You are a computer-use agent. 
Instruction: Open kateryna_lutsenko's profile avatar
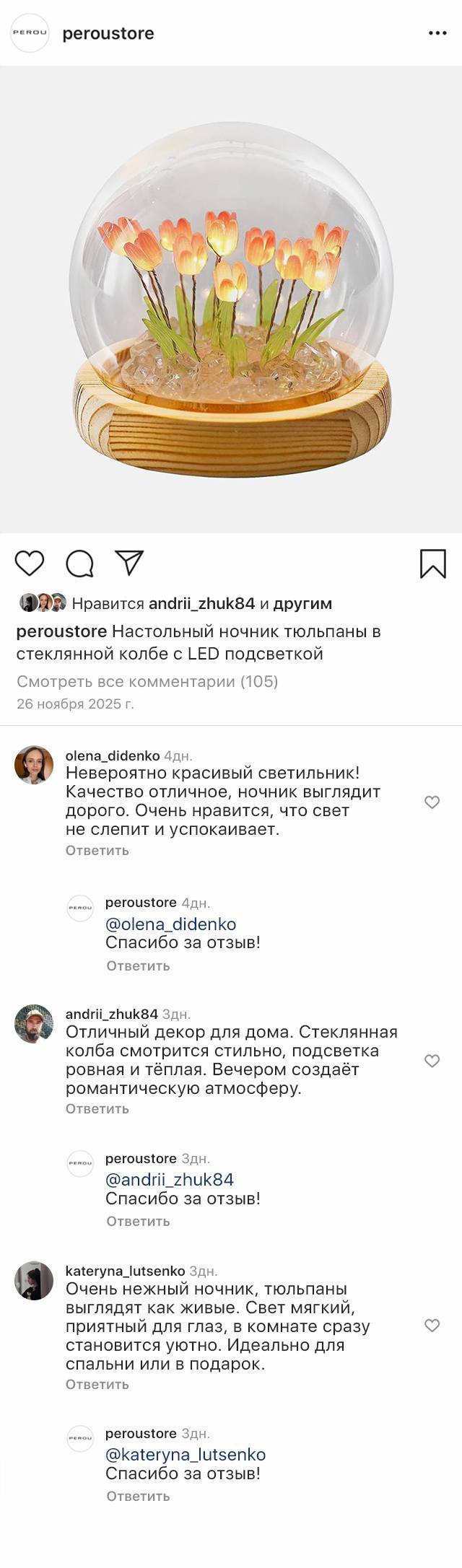(34, 1280)
